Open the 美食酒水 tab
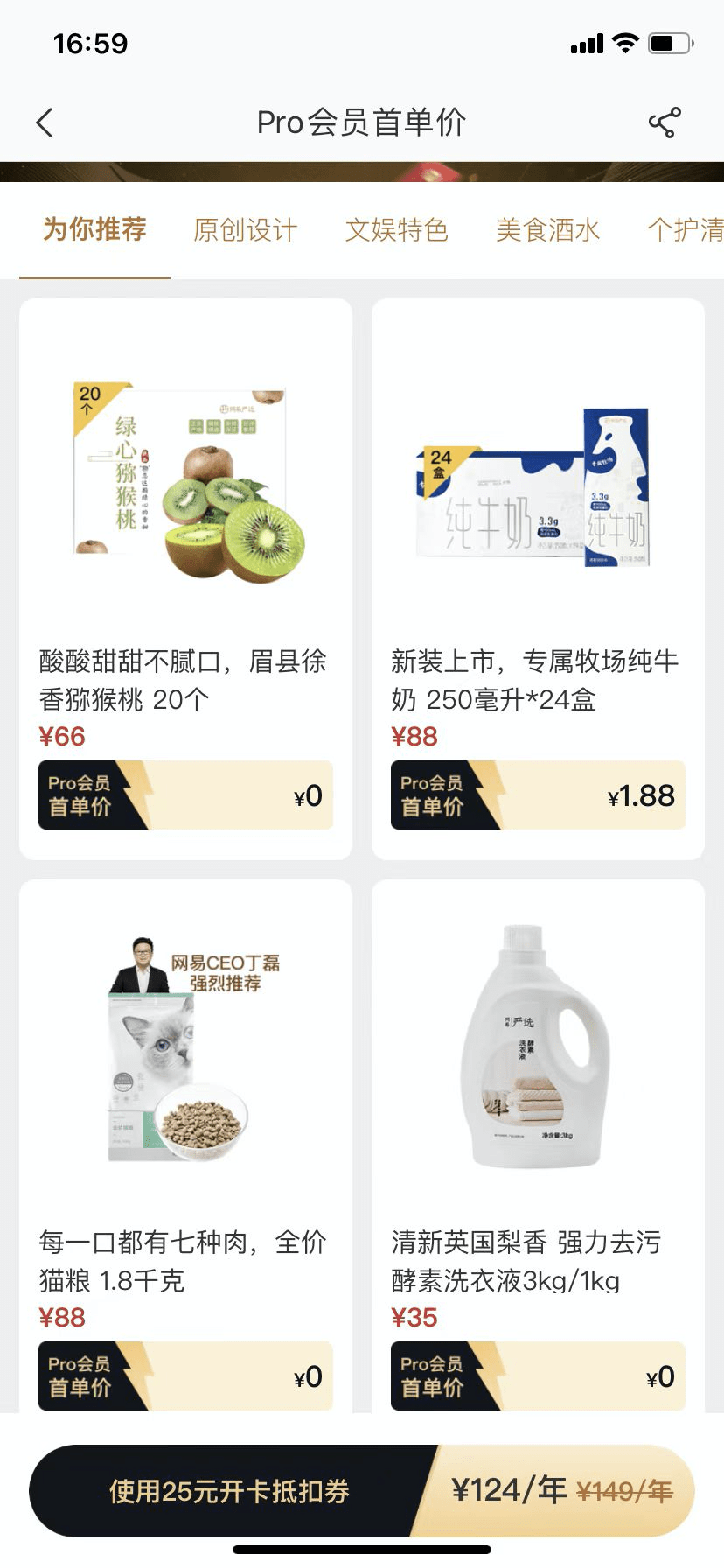Viewport: 724px width, 1568px height. [x=548, y=230]
